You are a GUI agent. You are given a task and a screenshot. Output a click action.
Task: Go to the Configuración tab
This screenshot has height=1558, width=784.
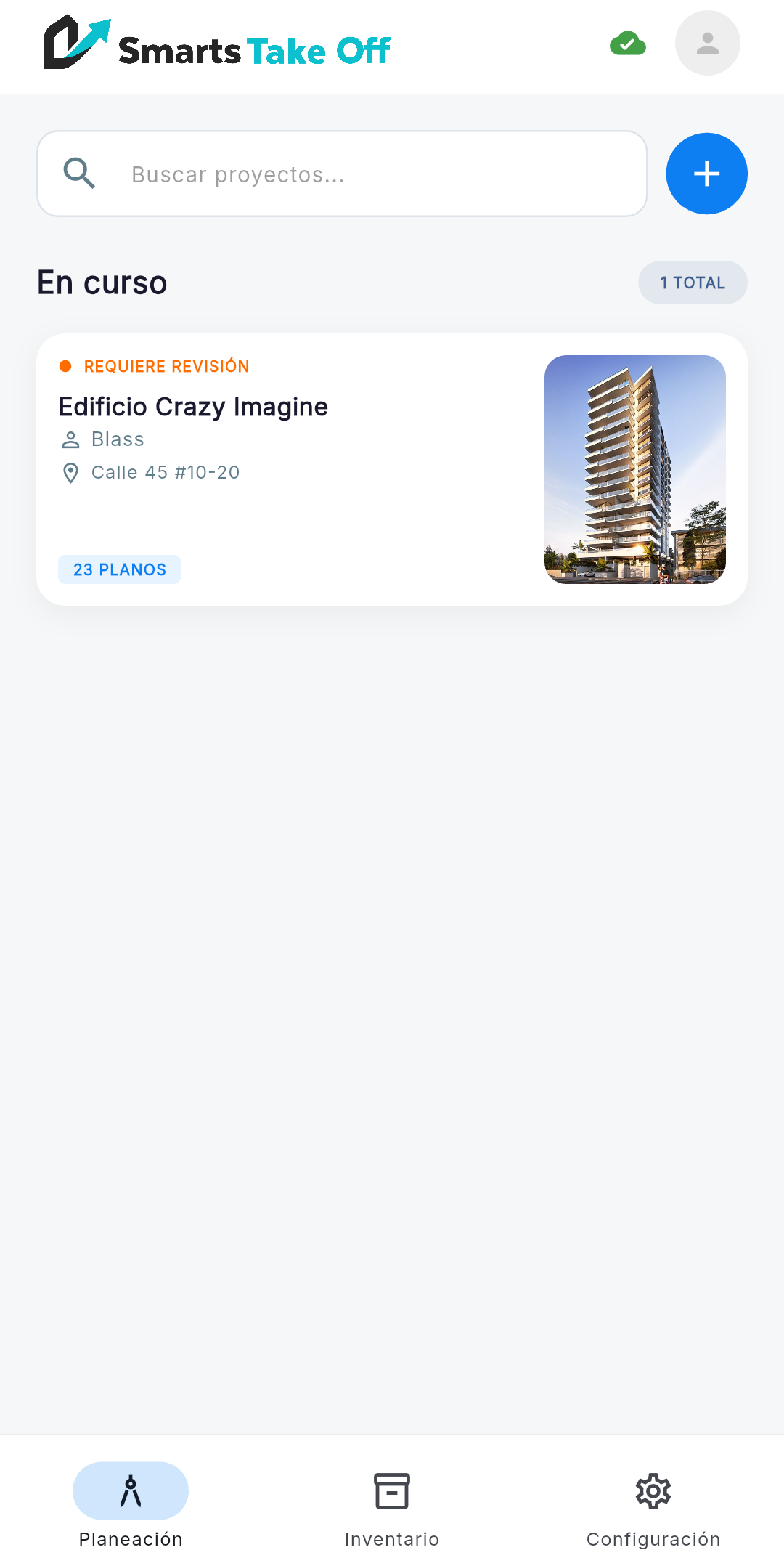click(653, 1508)
